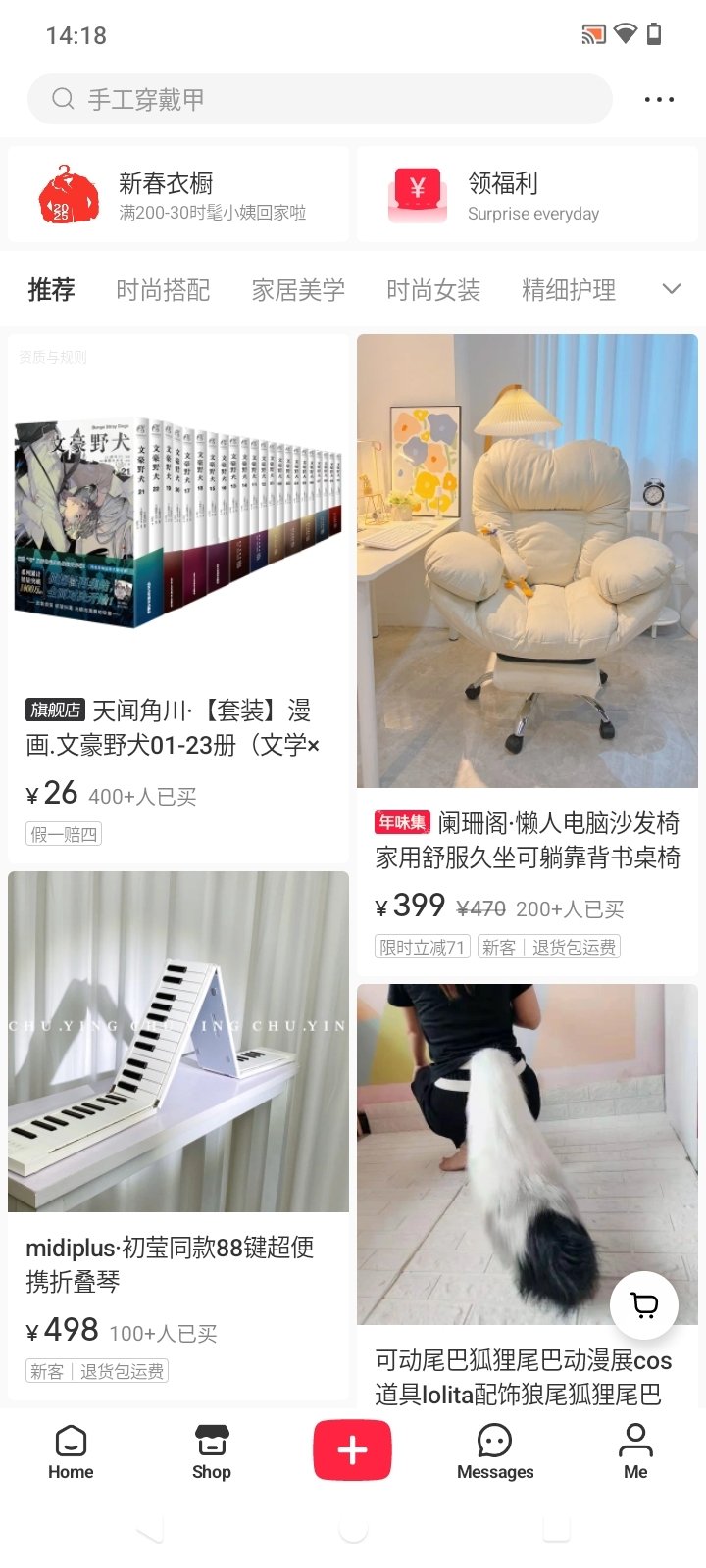Switch to the 时尚女装 tab

coord(433,290)
